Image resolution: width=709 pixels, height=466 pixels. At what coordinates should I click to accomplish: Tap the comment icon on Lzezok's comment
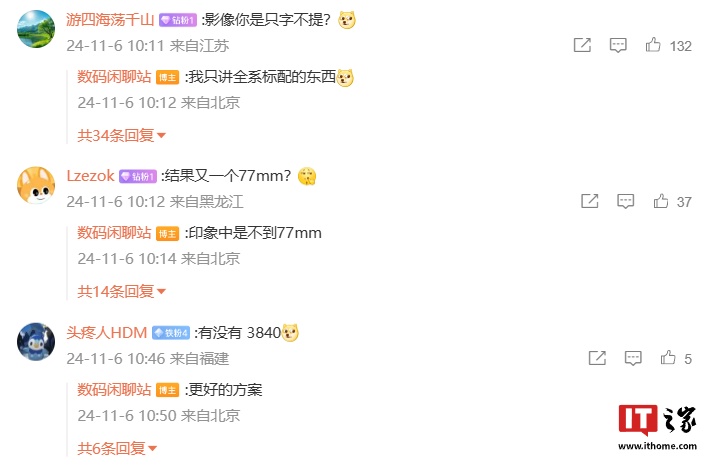pos(625,201)
